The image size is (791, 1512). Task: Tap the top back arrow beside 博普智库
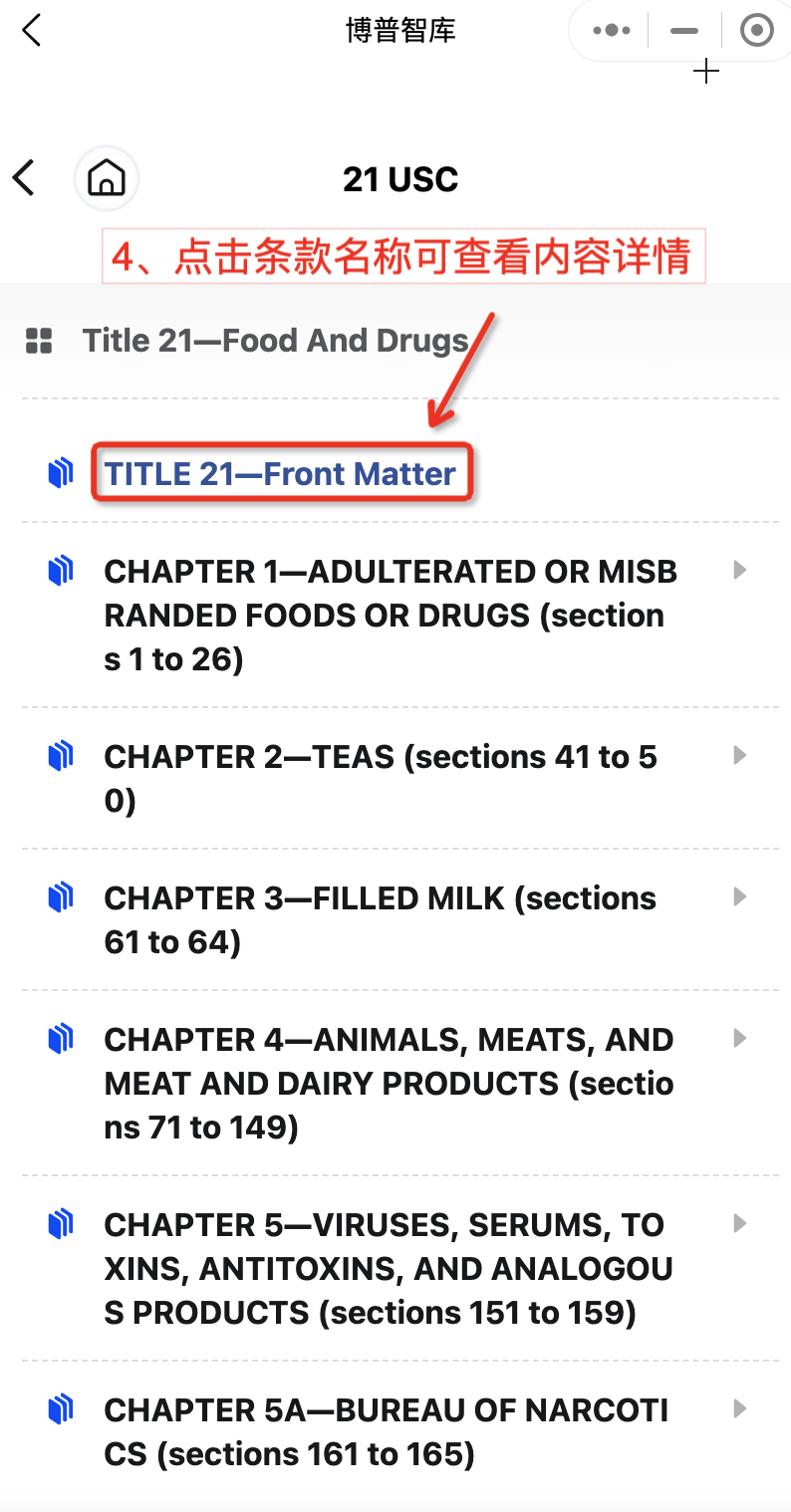click(32, 30)
